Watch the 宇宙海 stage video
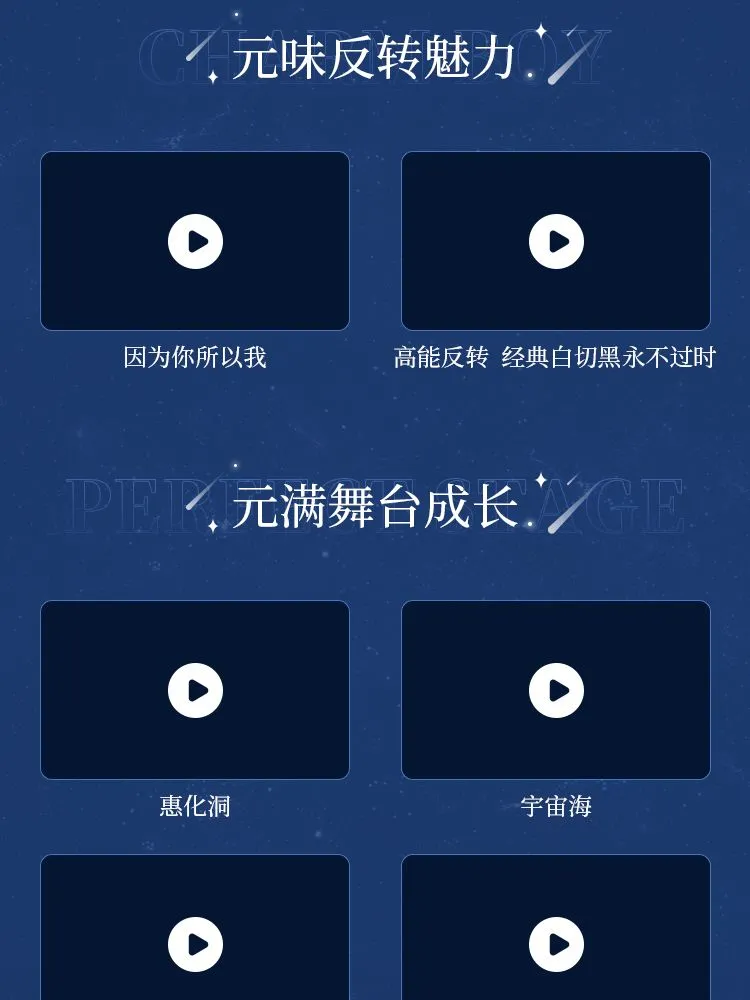 pos(556,690)
